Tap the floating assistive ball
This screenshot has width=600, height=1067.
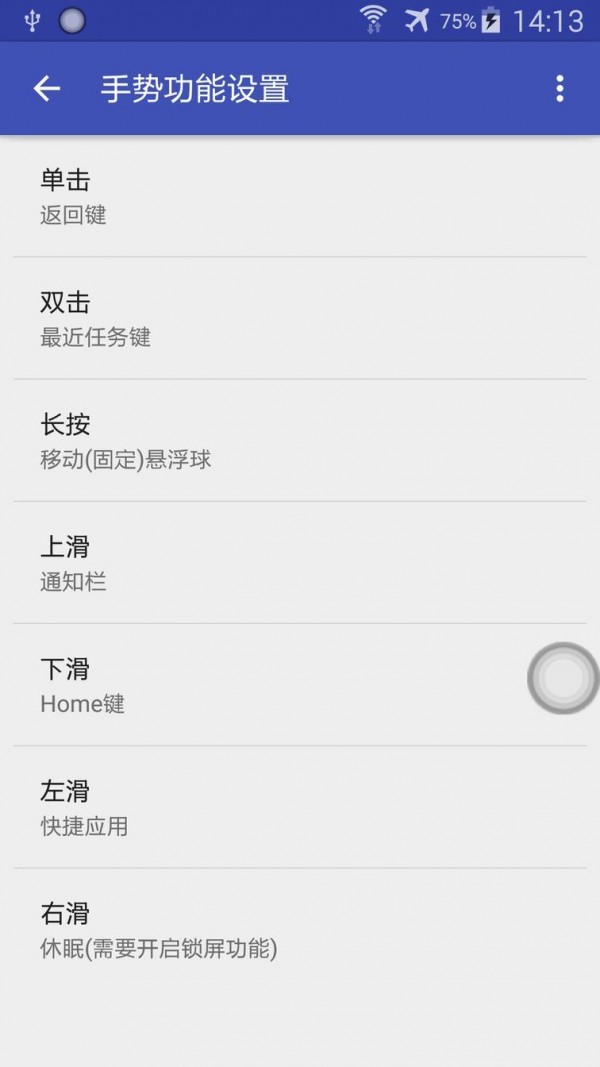(563, 678)
